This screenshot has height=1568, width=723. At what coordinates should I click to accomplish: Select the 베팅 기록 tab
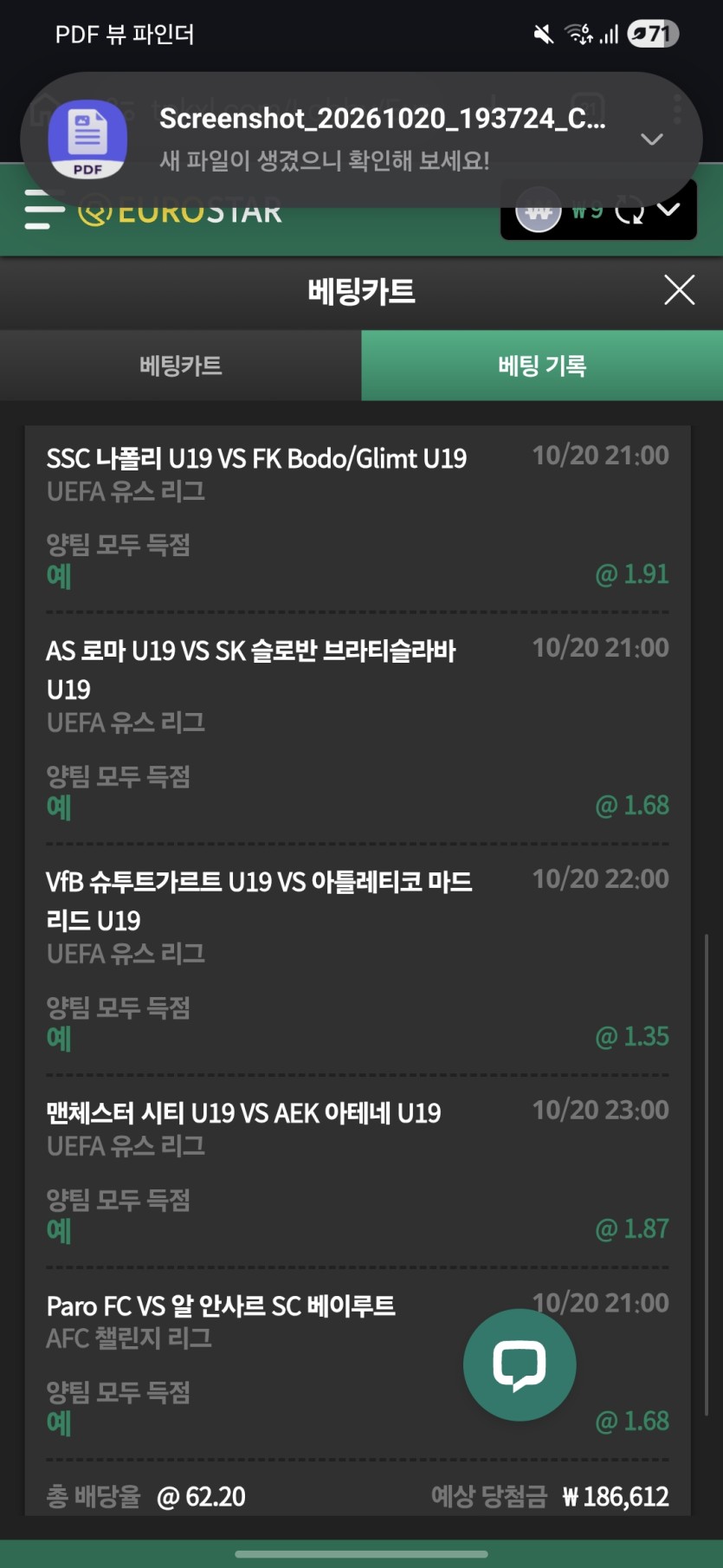click(x=542, y=366)
